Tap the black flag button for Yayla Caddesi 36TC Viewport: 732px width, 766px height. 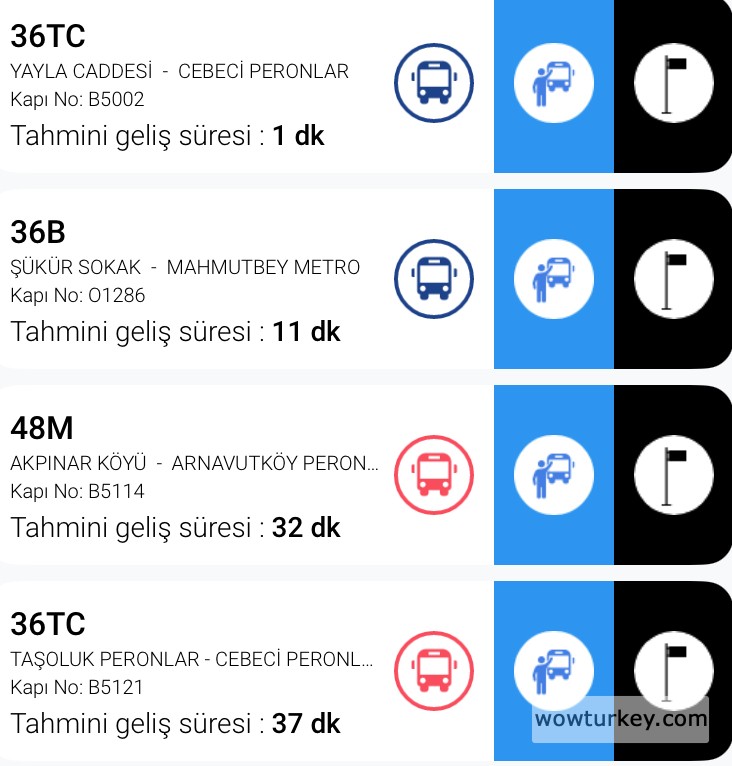pos(674,84)
